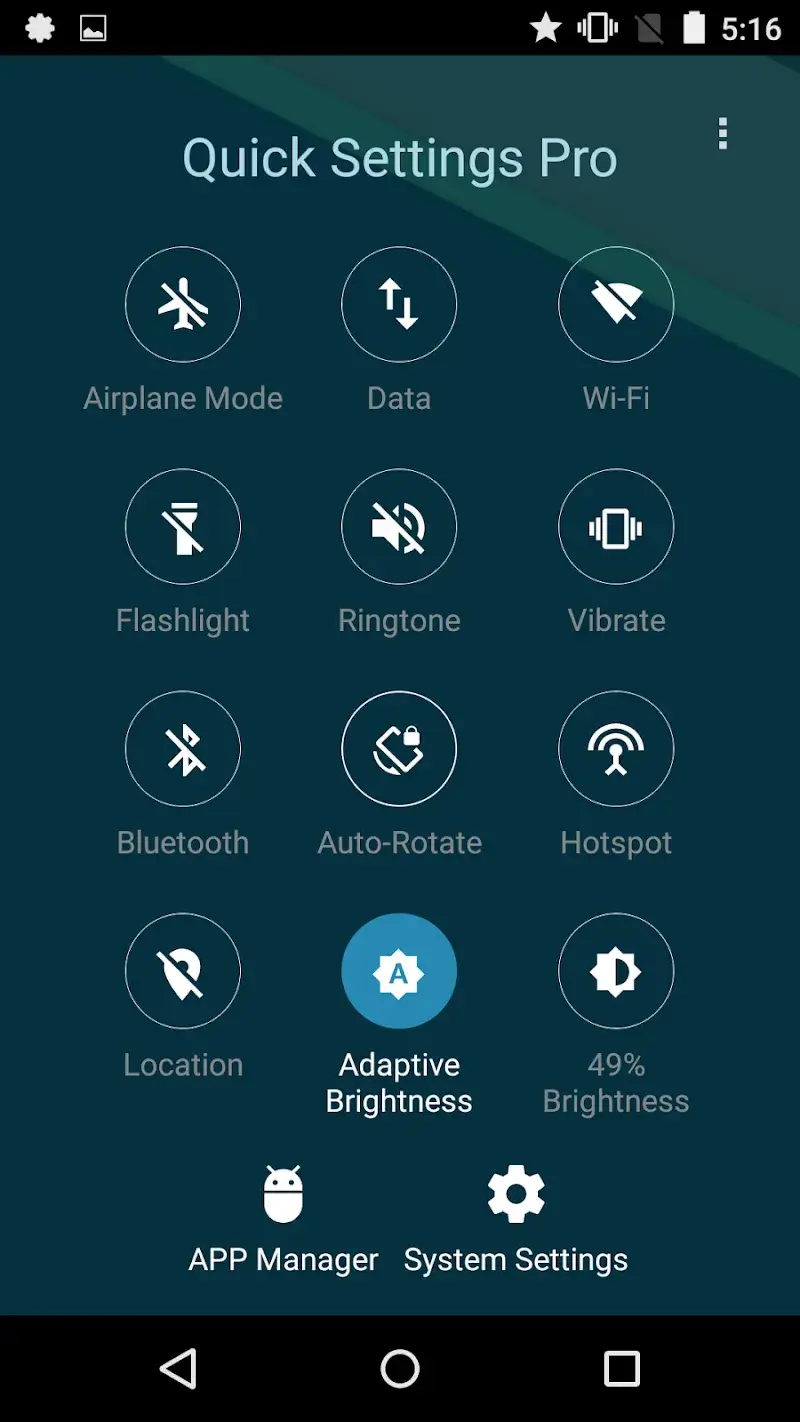
Task: Open System Settings
Action: (x=515, y=1215)
